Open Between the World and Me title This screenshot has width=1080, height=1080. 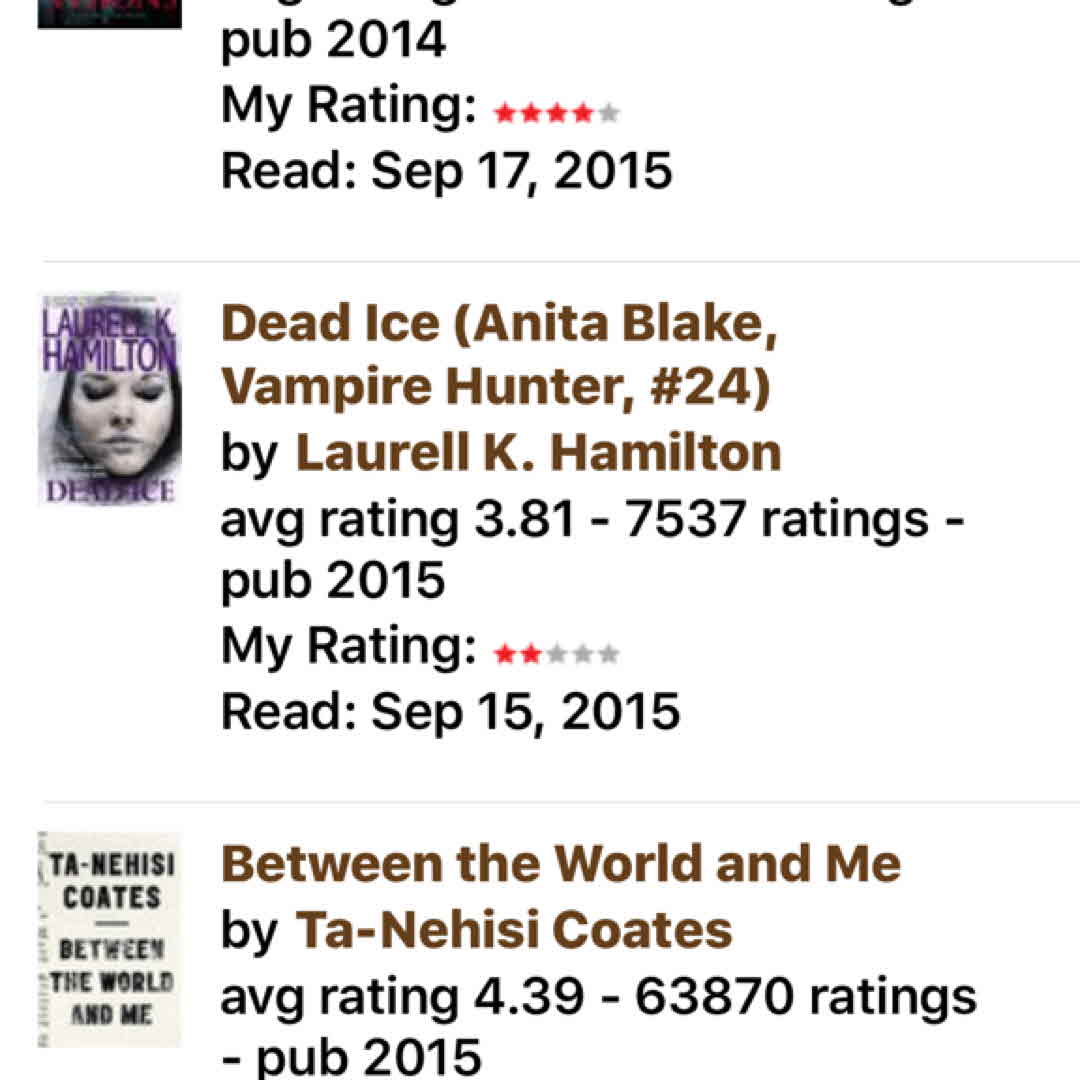(x=560, y=863)
